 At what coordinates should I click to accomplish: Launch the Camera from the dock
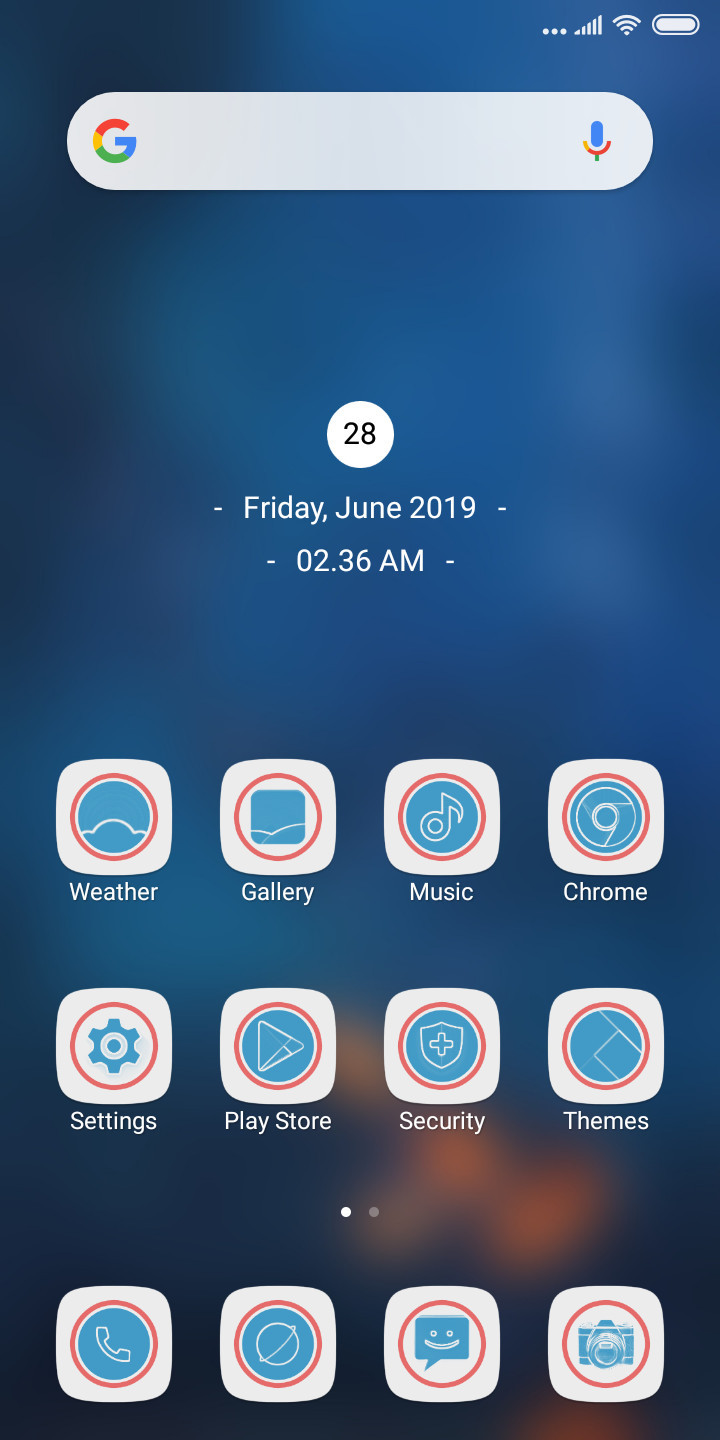[606, 1344]
